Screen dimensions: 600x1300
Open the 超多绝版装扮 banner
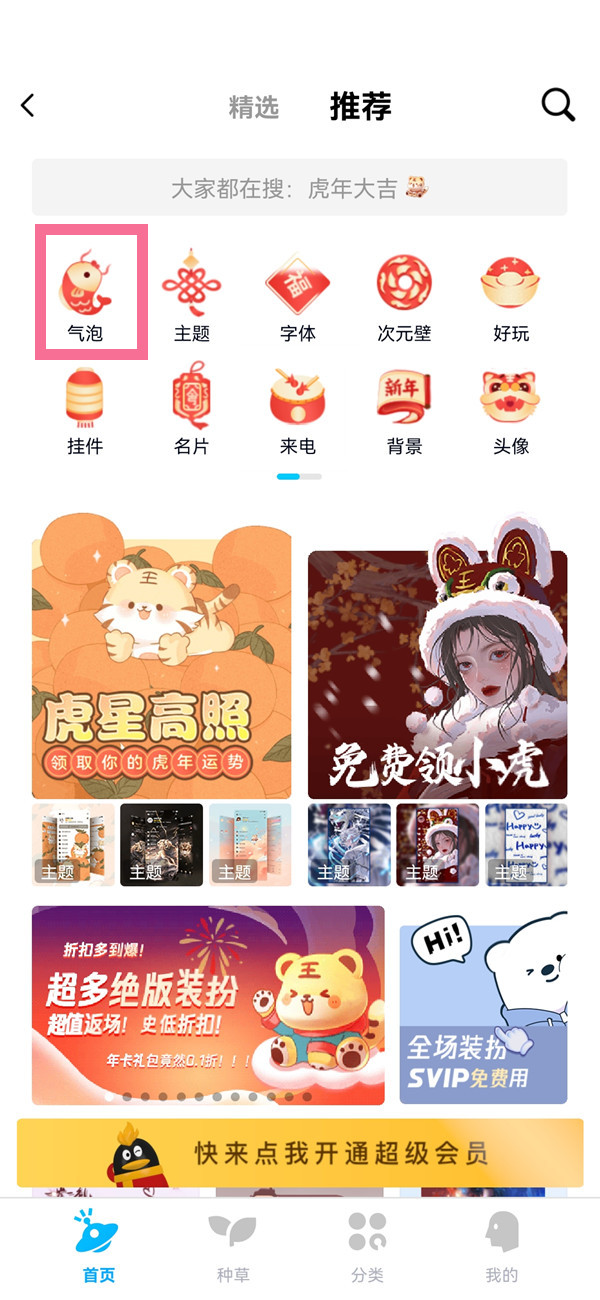pyautogui.click(x=208, y=1005)
